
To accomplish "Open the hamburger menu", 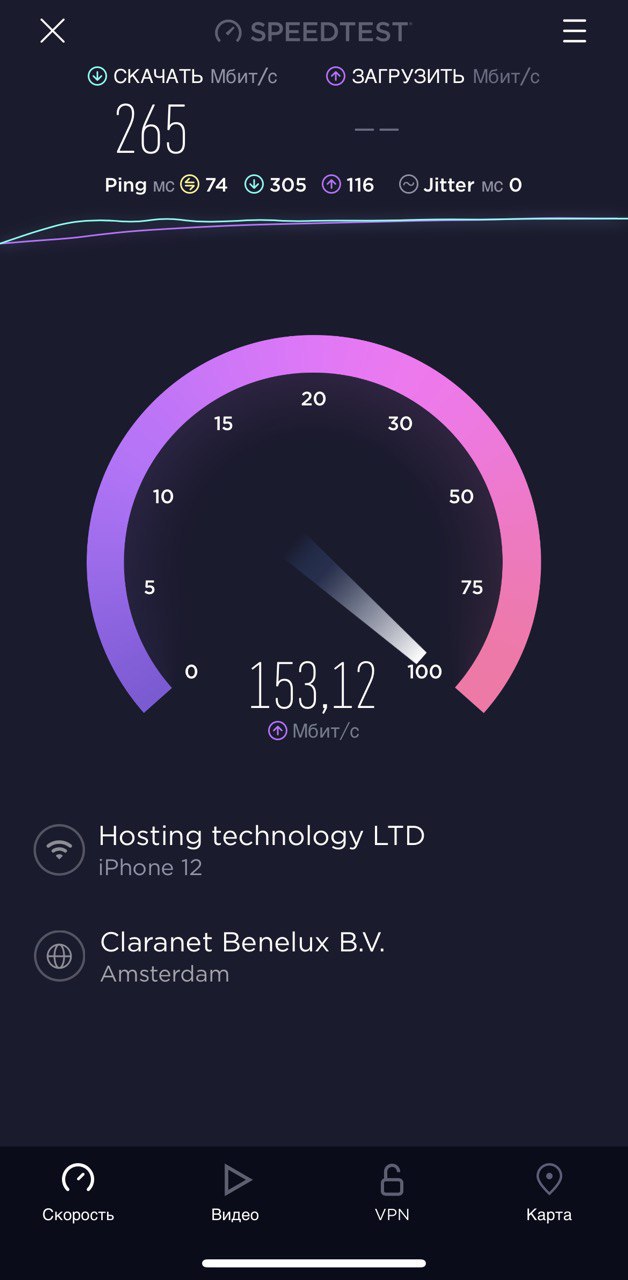I will (574, 31).
